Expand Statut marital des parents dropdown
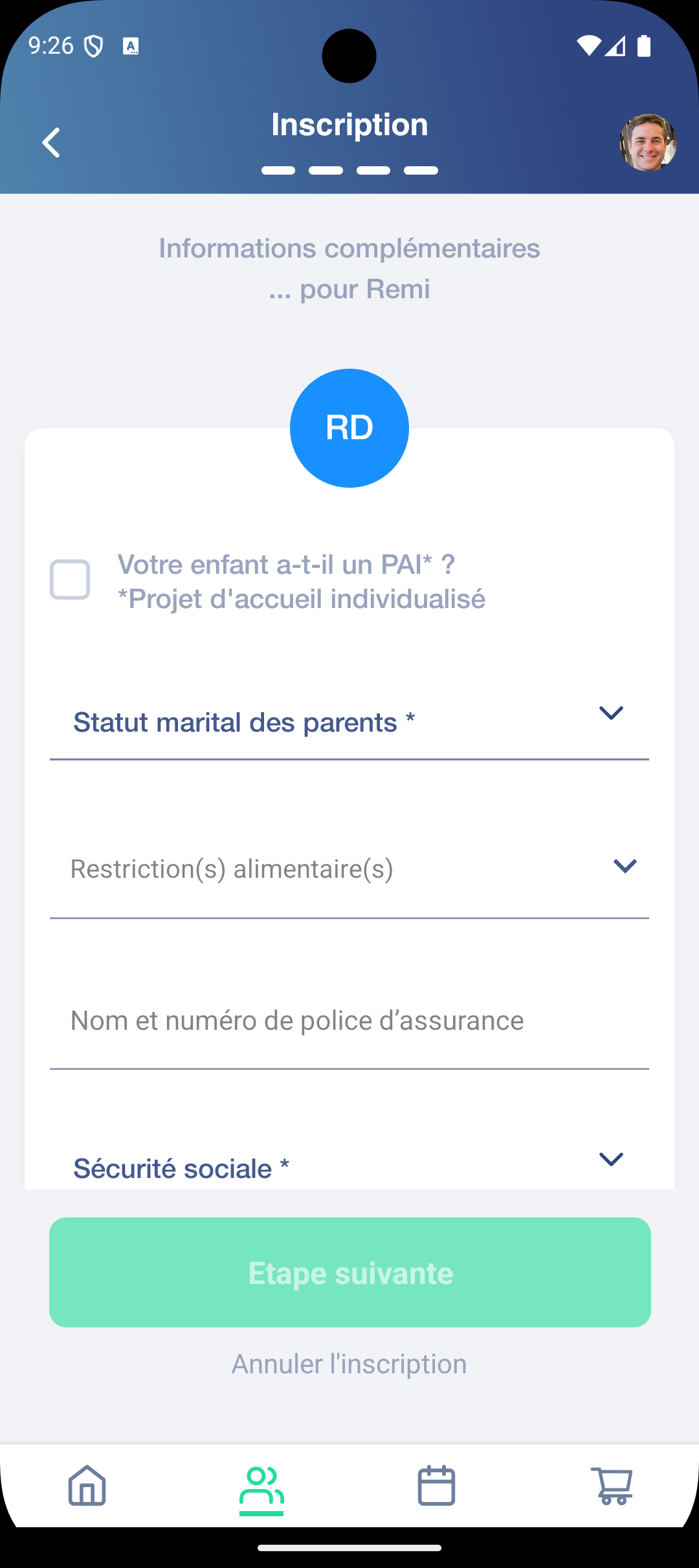The width and height of the screenshot is (699, 1568). point(349,722)
